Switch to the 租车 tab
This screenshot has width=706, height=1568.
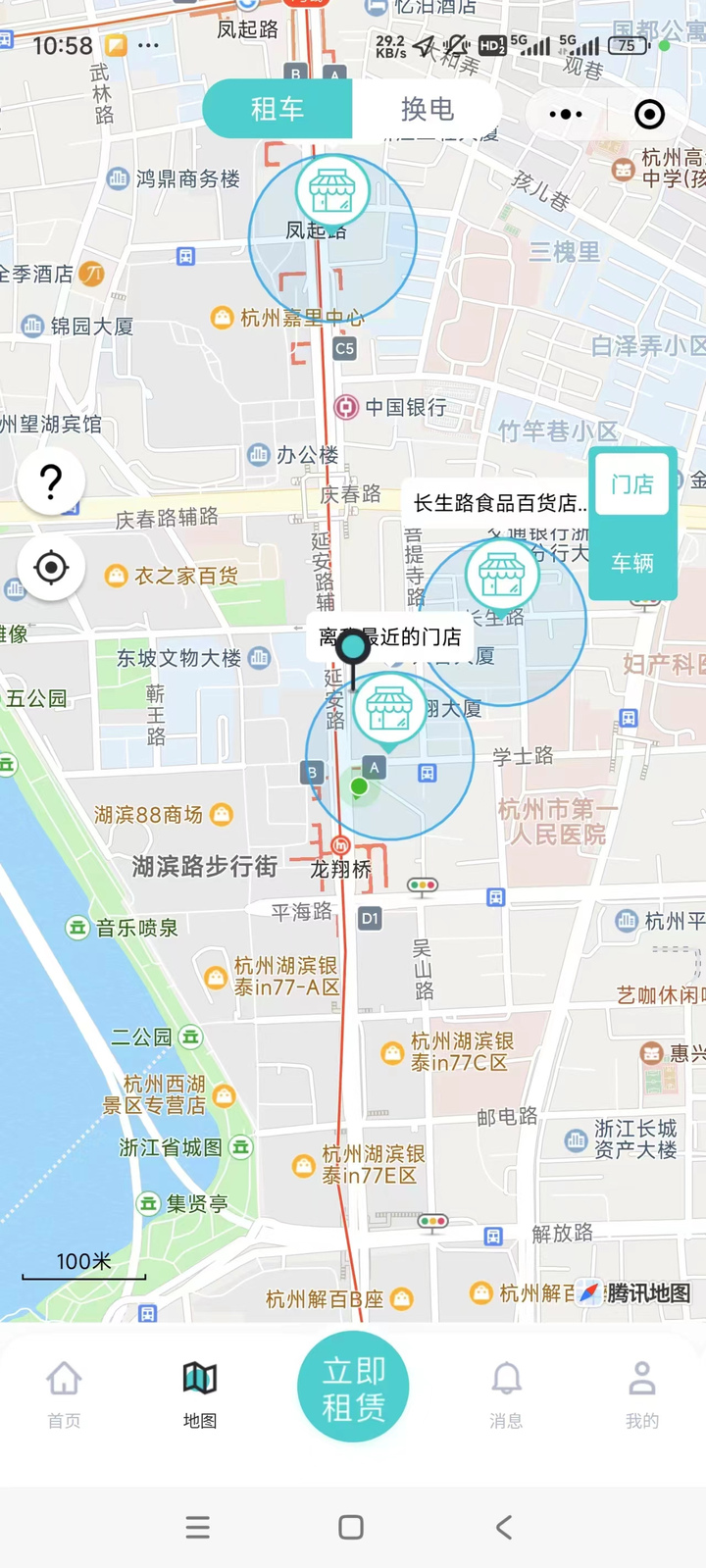[277, 109]
